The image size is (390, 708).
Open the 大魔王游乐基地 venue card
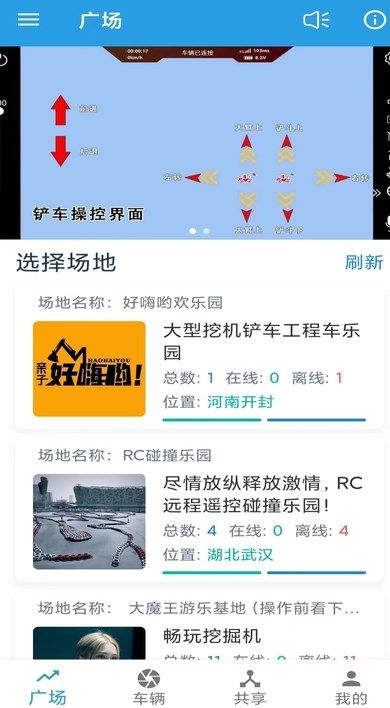point(199,628)
